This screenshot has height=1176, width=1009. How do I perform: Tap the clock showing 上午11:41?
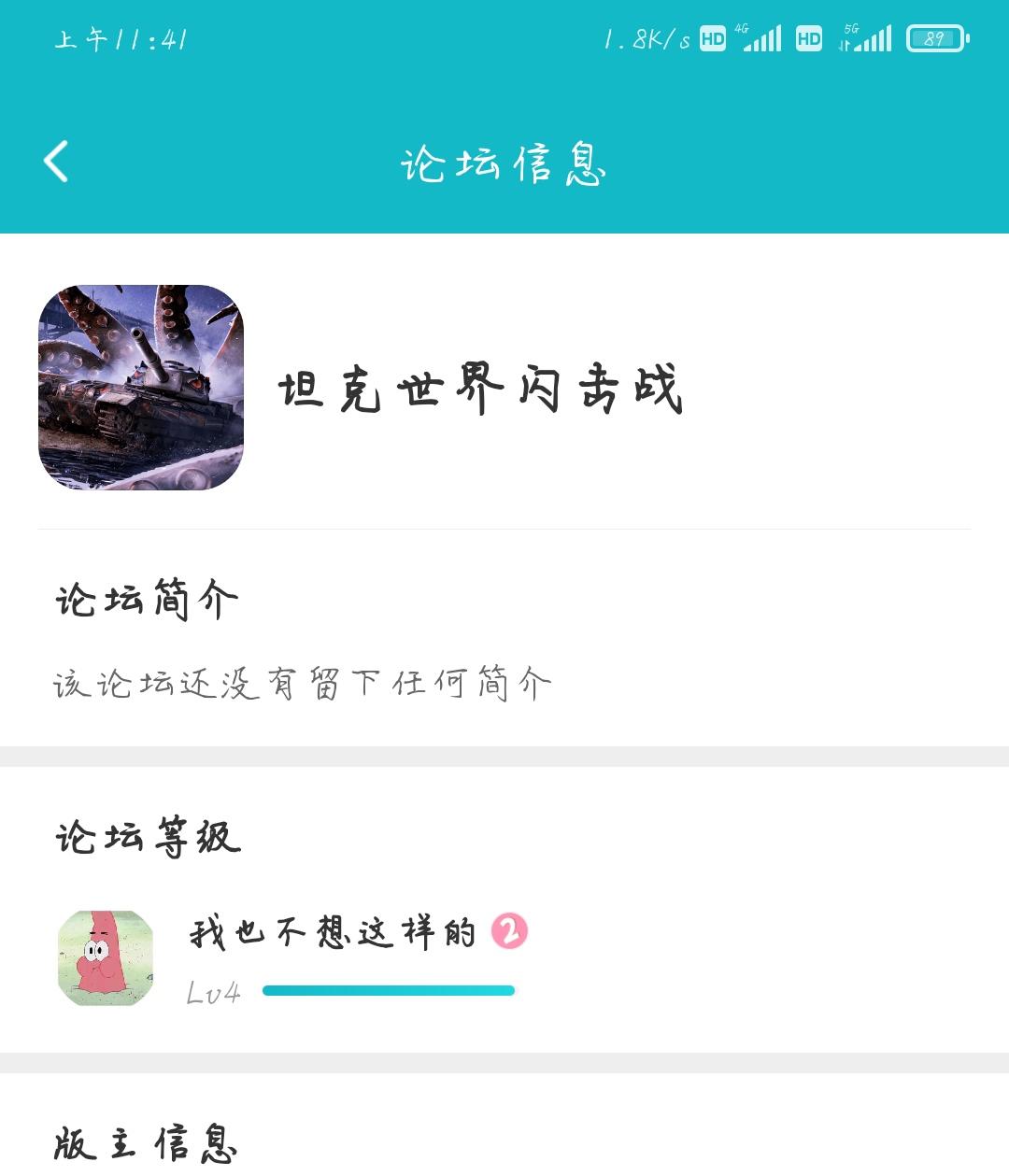point(120,37)
